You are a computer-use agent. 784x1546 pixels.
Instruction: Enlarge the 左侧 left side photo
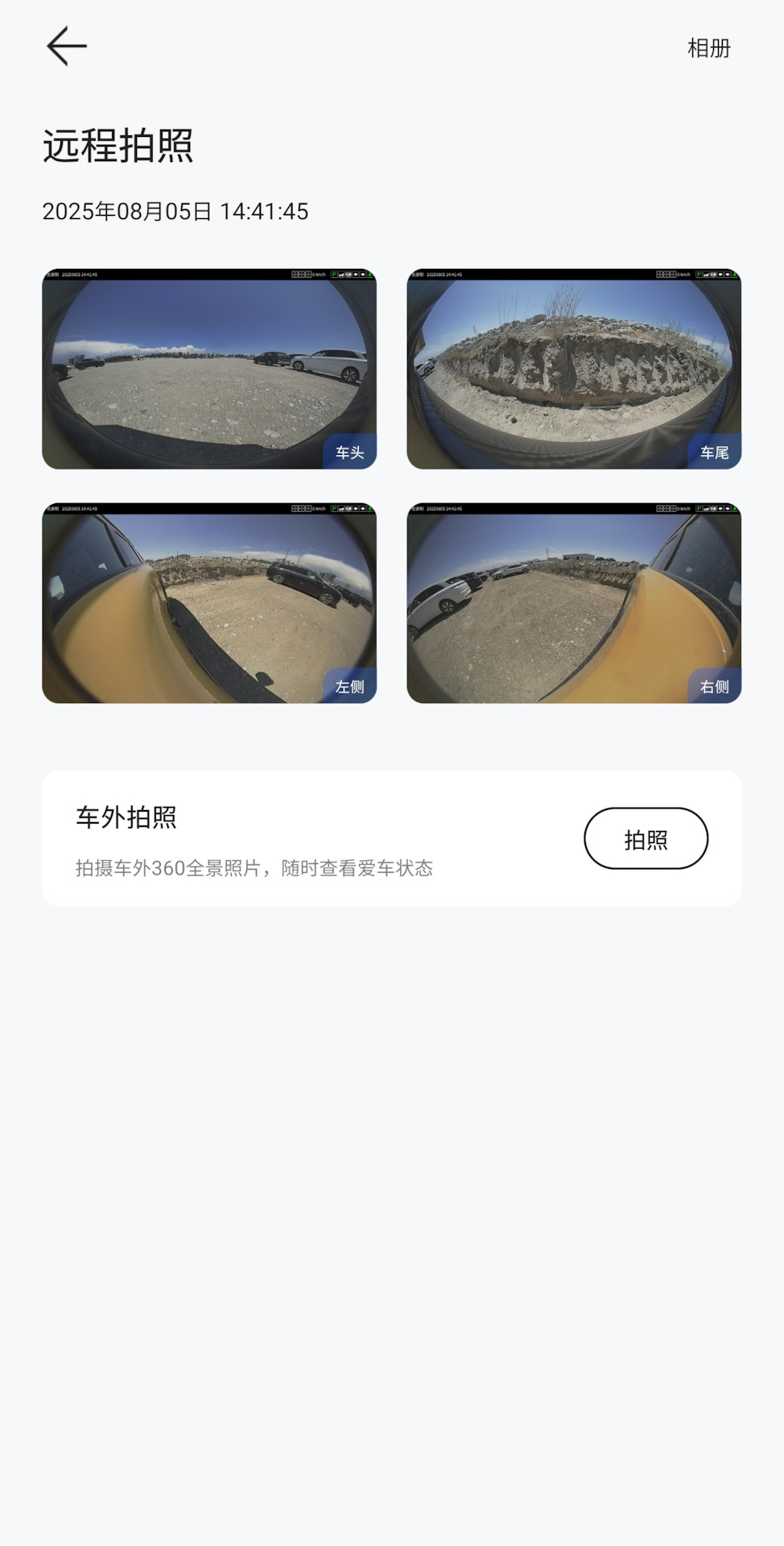[x=209, y=603]
